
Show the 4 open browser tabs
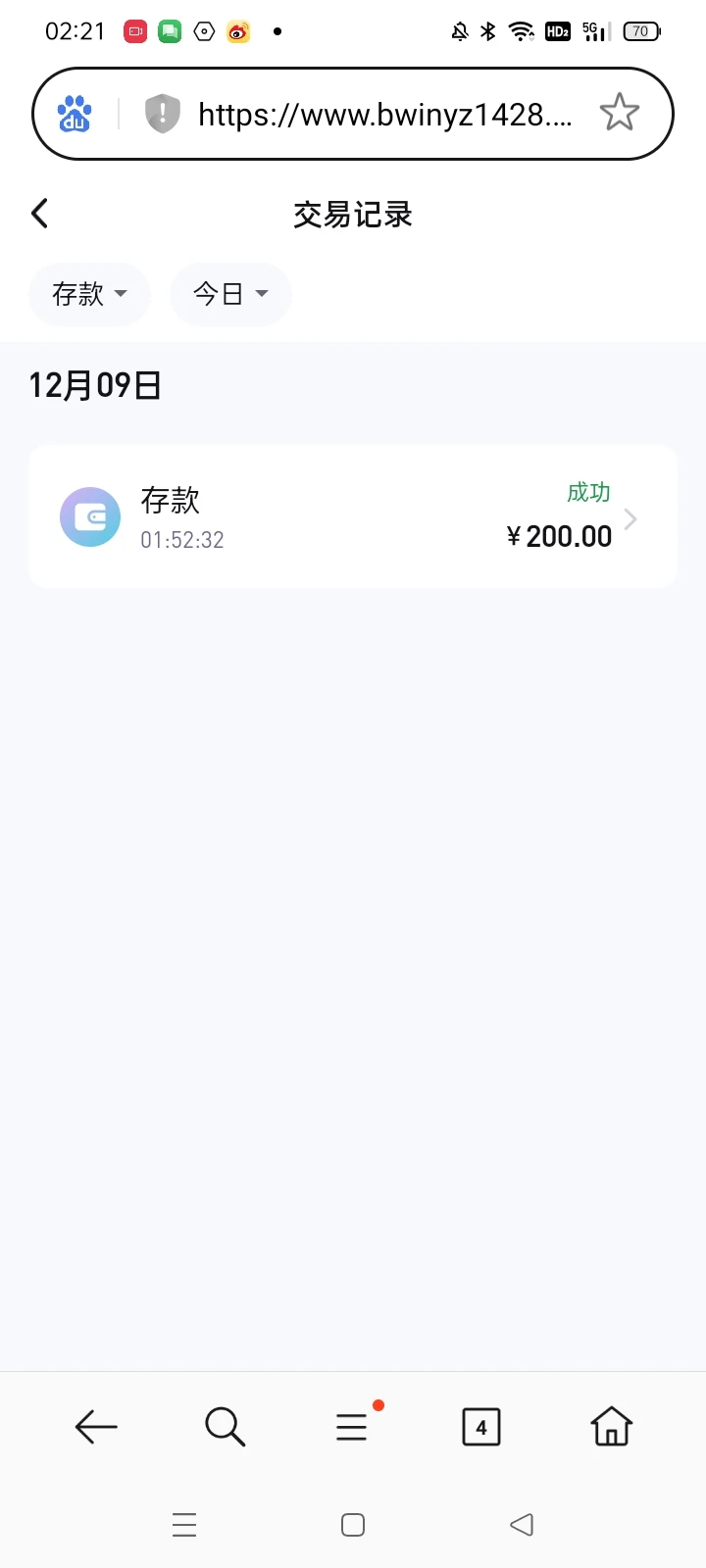pos(480,1427)
